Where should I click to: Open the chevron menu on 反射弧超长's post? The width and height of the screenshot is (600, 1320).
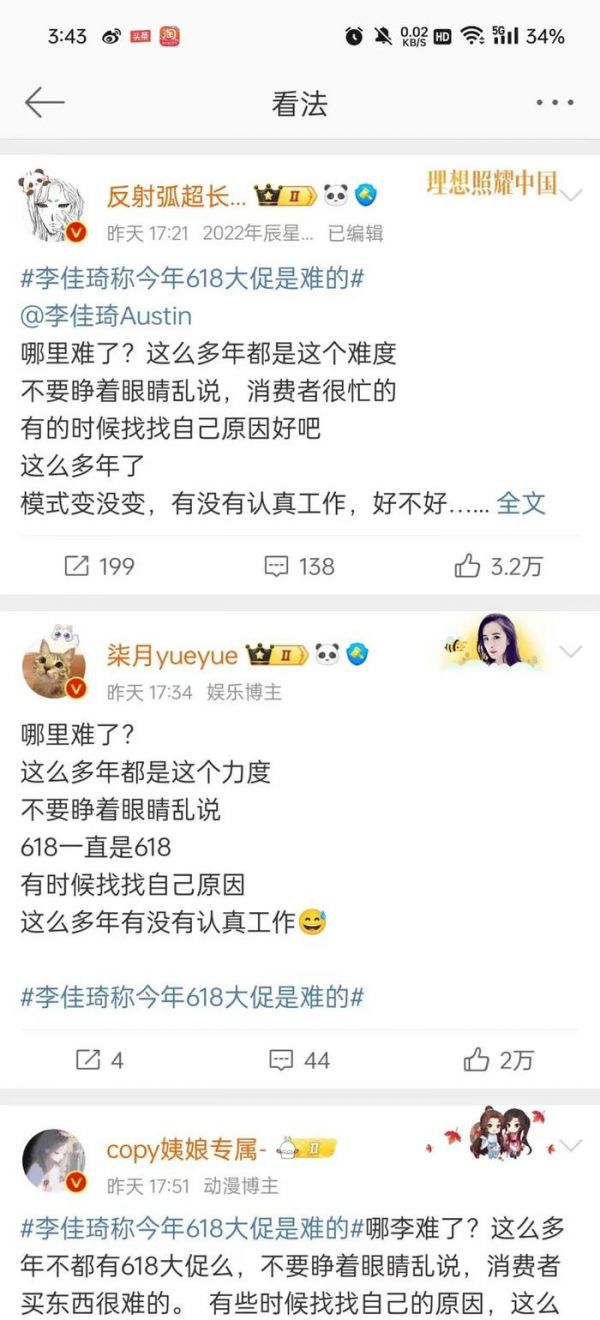pos(571,196)
